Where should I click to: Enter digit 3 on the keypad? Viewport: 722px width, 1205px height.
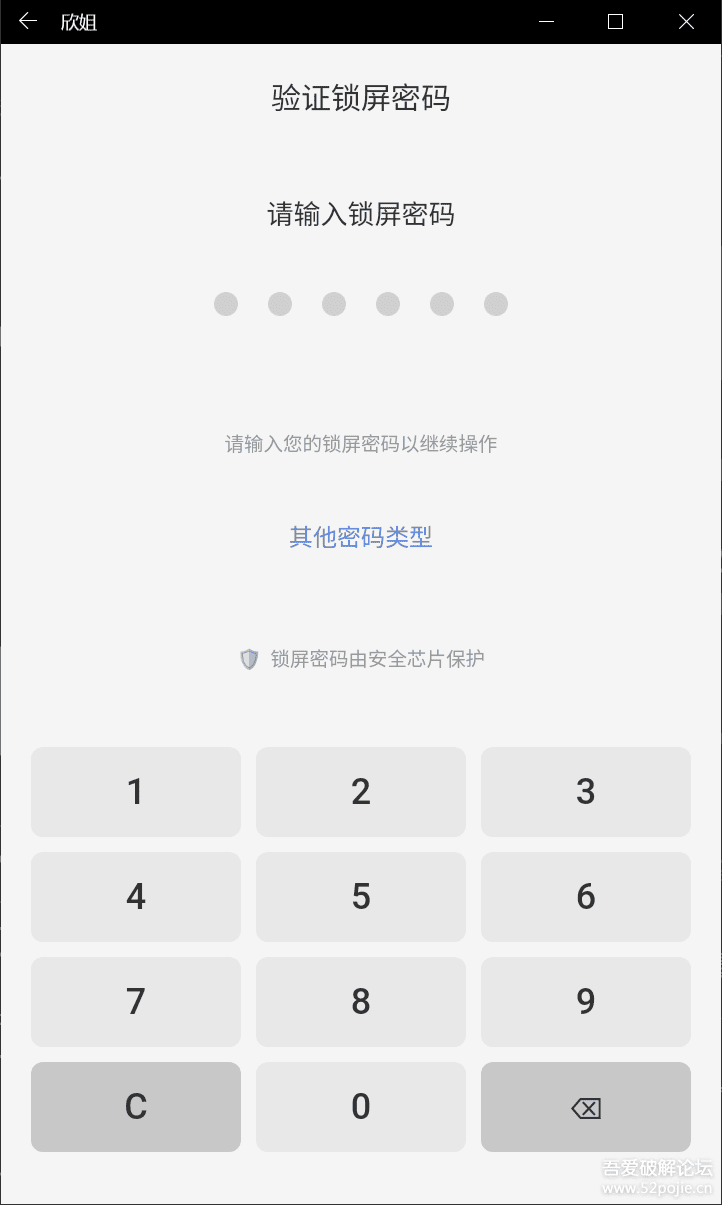pos(586,792)
